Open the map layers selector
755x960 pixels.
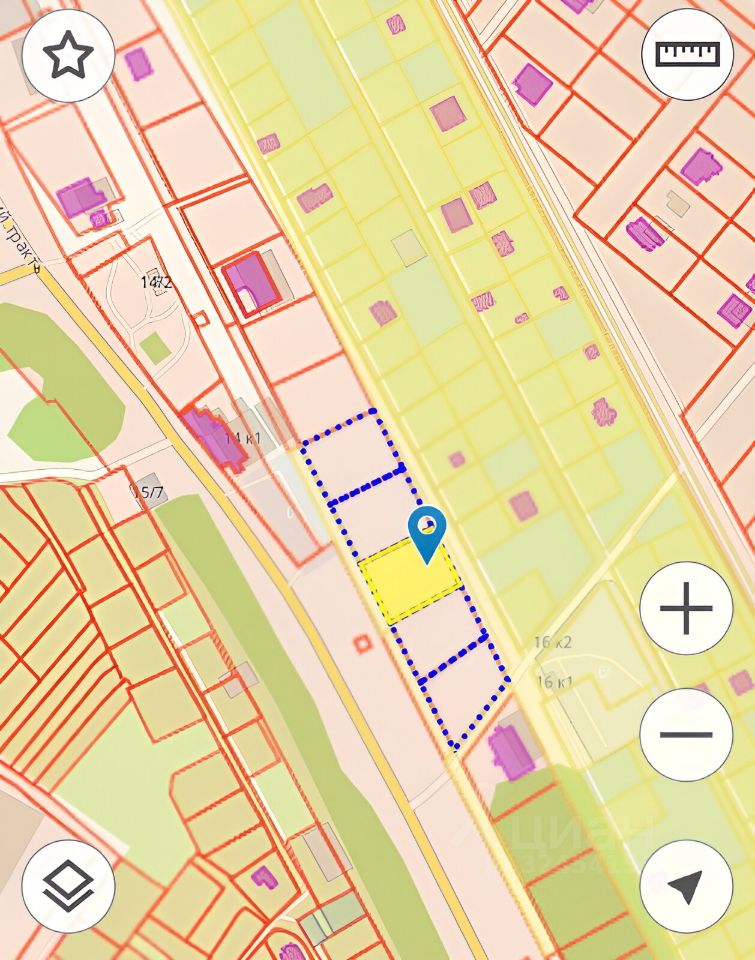point(68,886)
